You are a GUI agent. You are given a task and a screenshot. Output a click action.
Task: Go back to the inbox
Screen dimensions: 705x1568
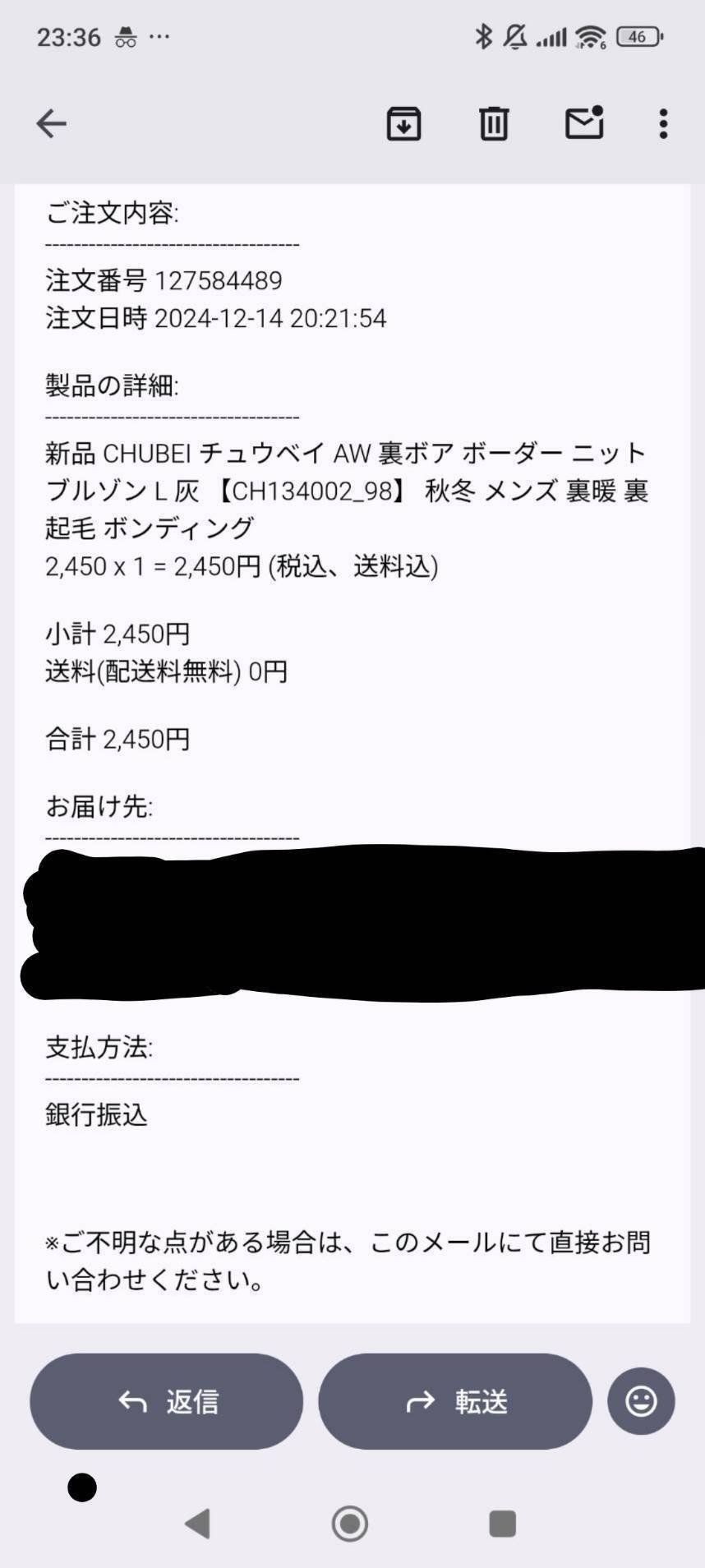(x=51, y=124)
